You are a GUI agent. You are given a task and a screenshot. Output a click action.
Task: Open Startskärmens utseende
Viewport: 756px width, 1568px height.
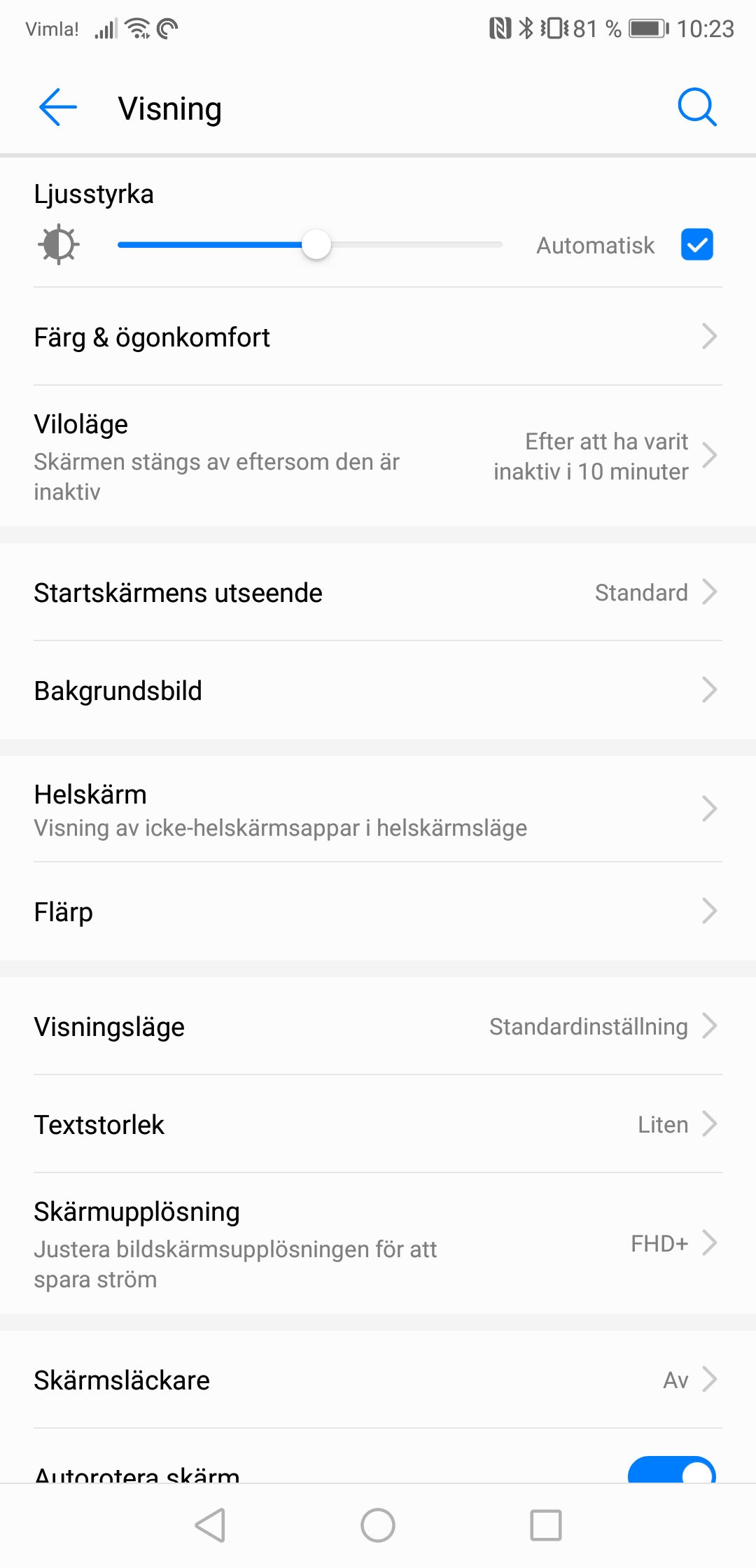point(378,593)
